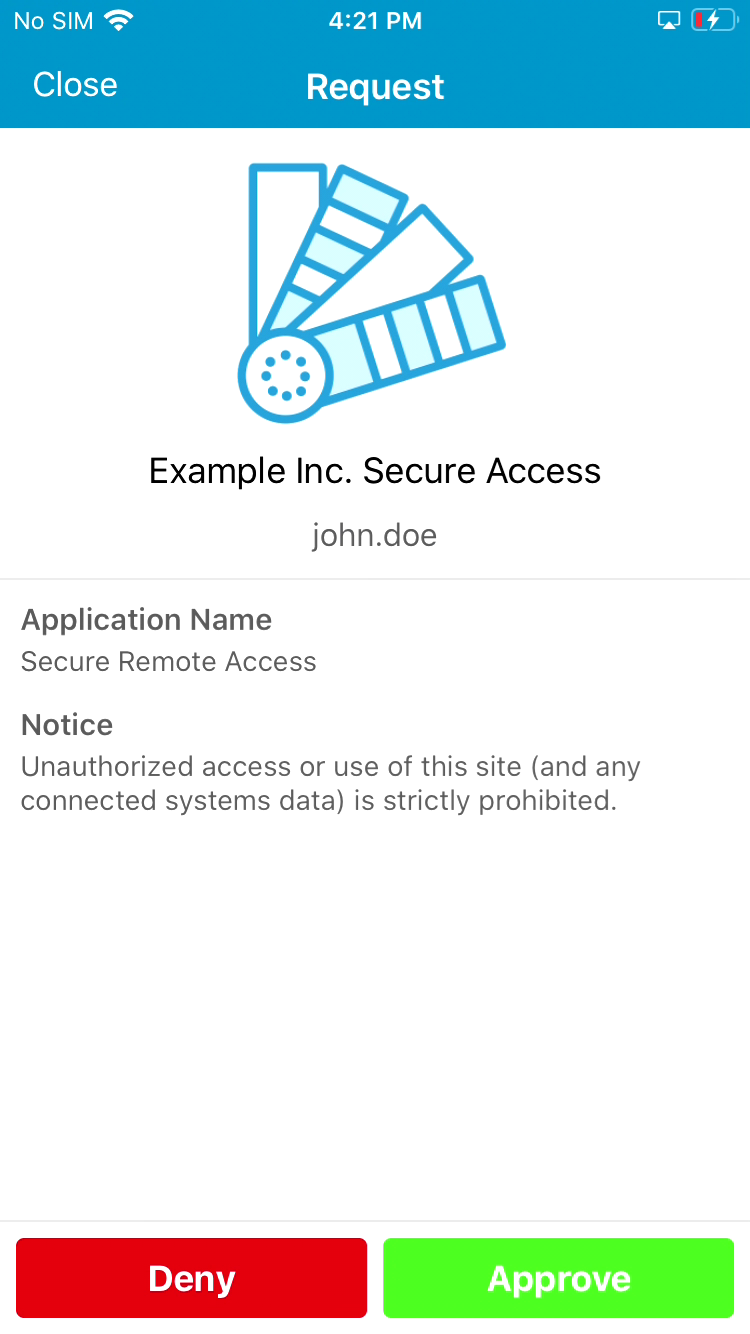Close the request screen
This screenshot has height=1334, width=750.
tap(75, 85)
